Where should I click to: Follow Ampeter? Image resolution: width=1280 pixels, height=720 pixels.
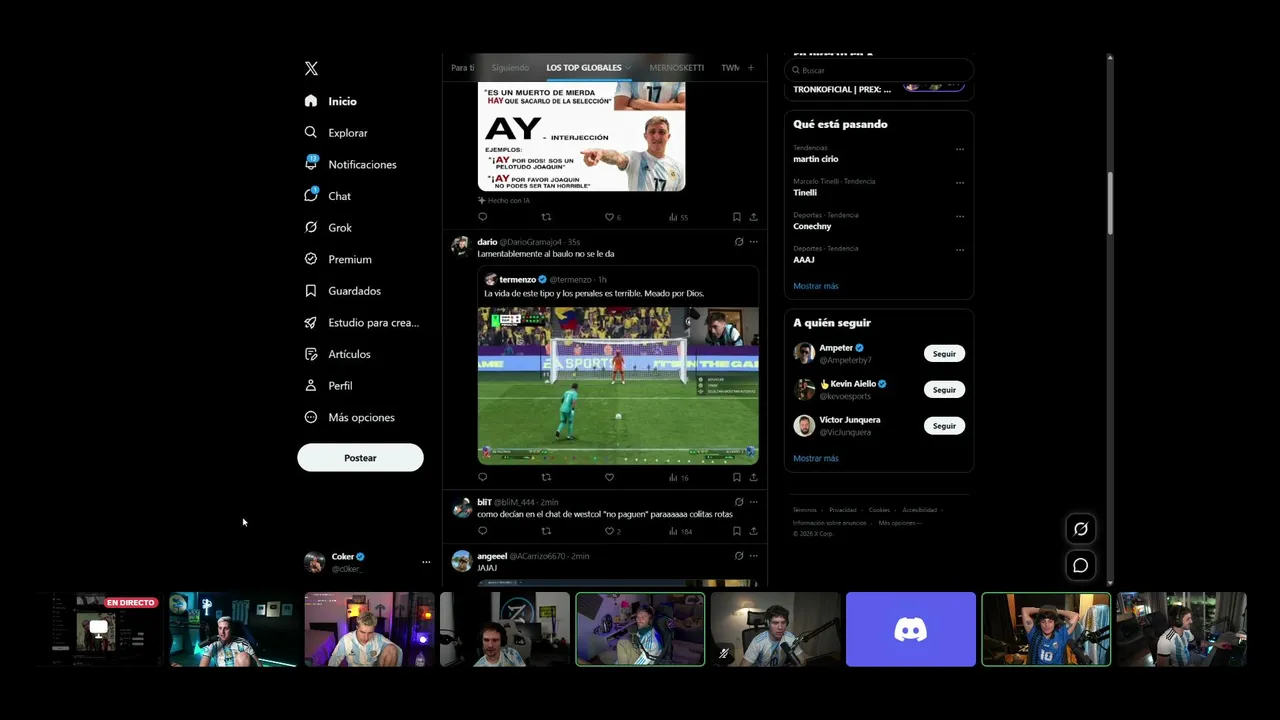944,353
